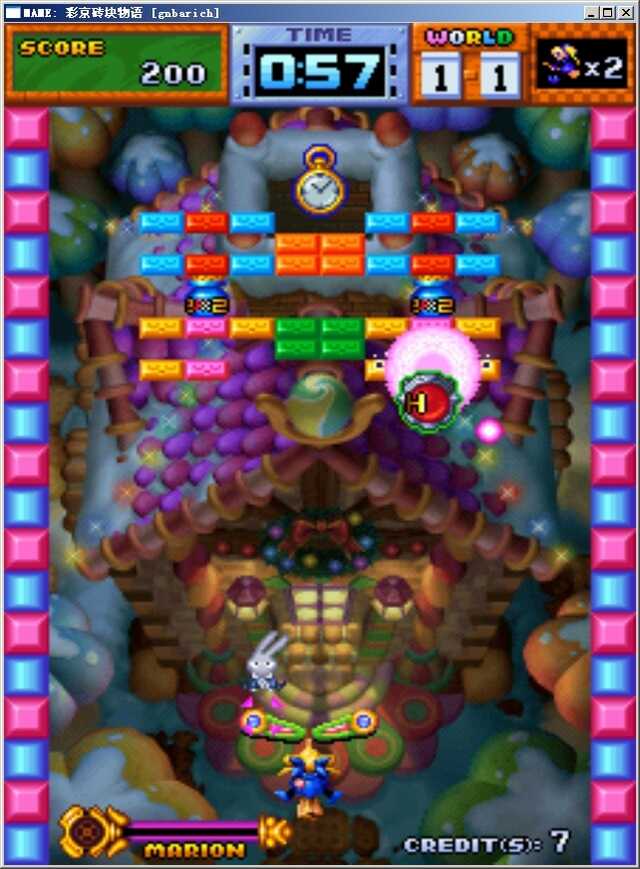Open the window system menu icon

coord(12,12)
